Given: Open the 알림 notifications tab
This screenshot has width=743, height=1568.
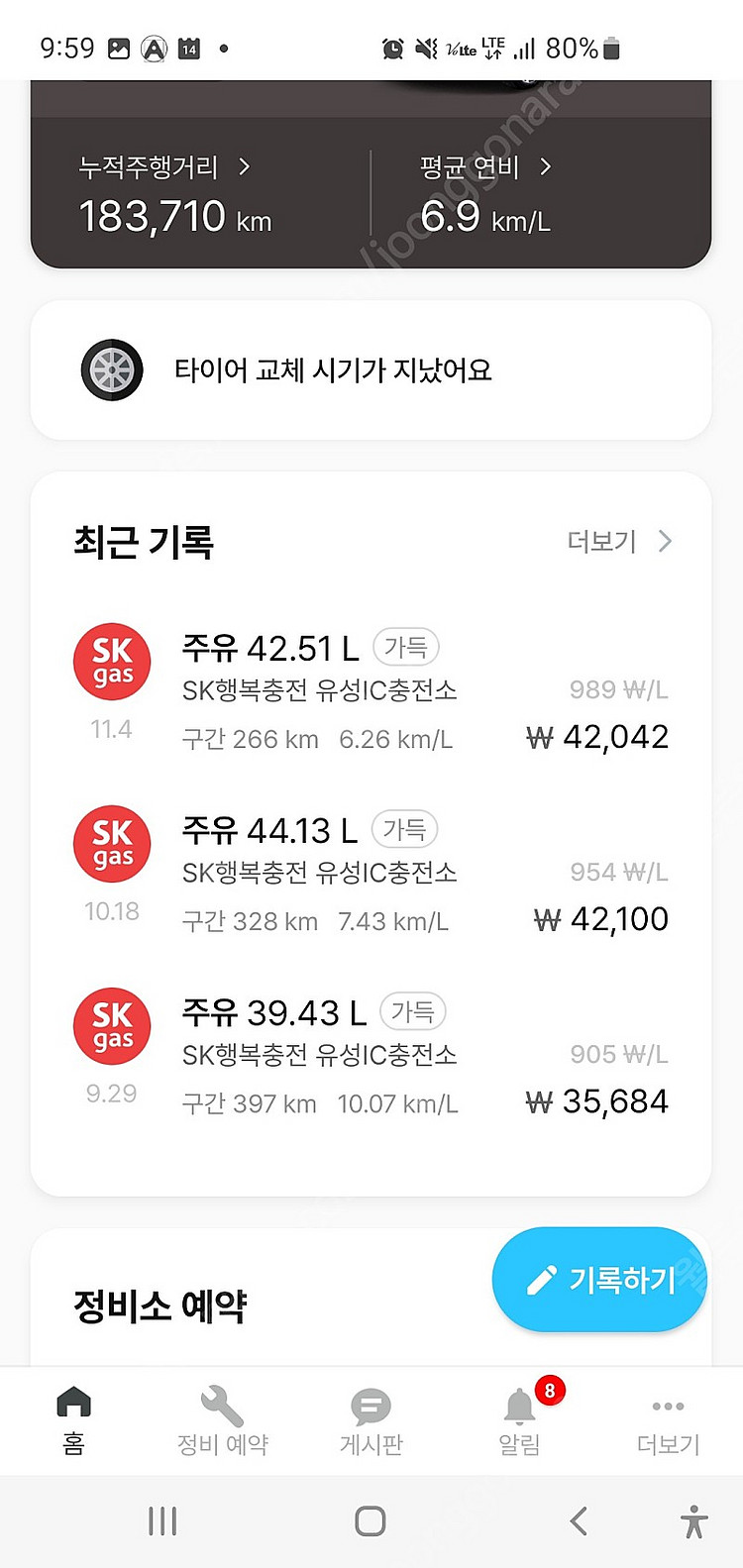Looking at the screenshot, I should [520, 1421].
